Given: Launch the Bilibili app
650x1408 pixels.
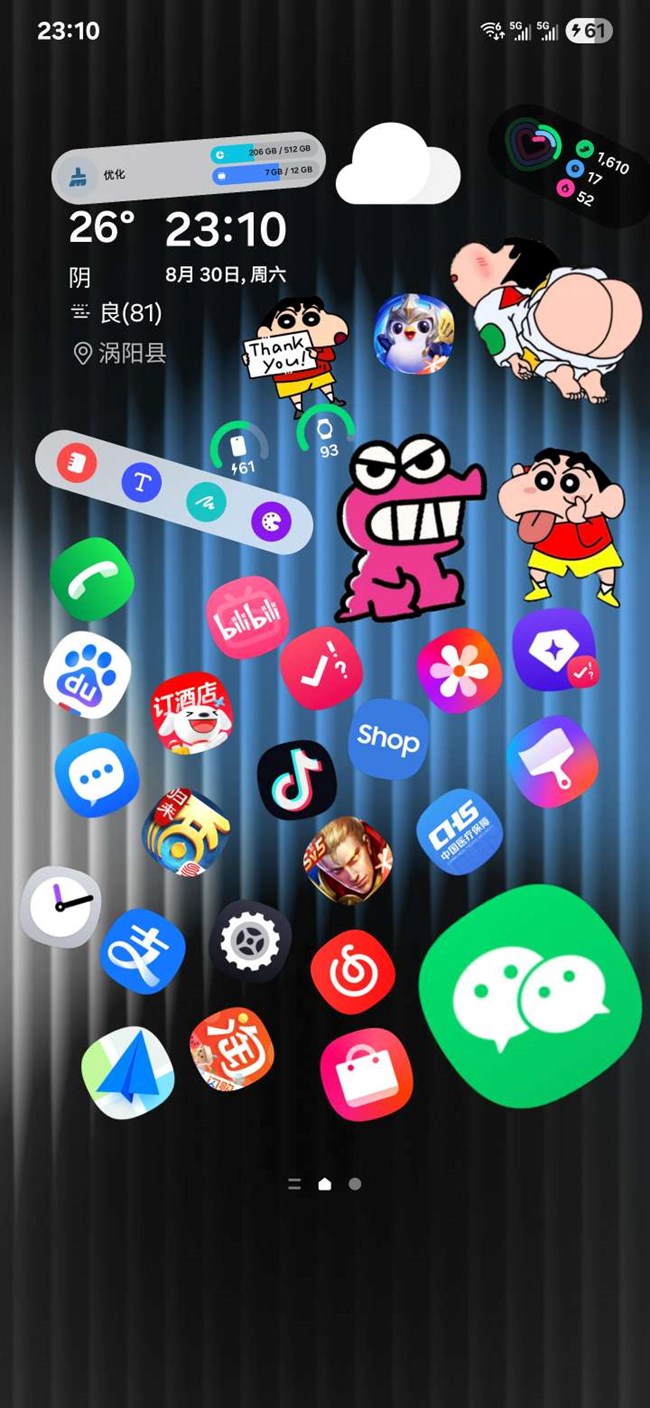Looking at the screenshot, I should [247, 622].
